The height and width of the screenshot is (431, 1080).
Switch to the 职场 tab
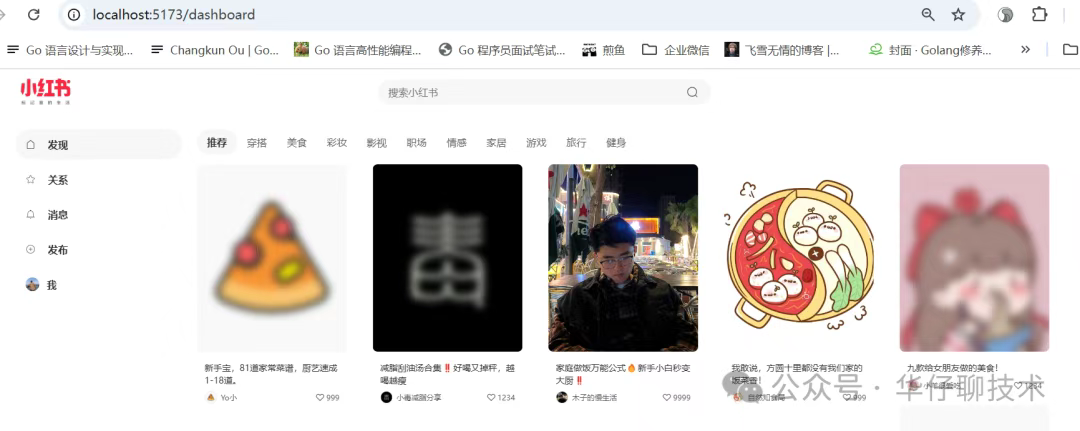(x=417, y=143)
